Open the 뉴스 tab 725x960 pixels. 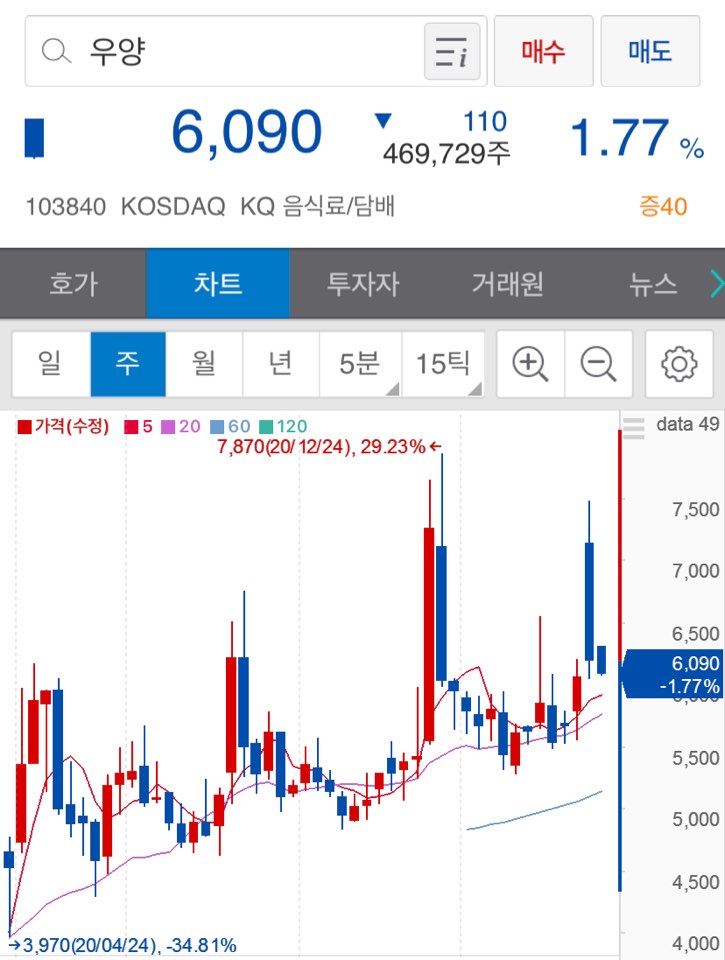[x=652, y=284]
